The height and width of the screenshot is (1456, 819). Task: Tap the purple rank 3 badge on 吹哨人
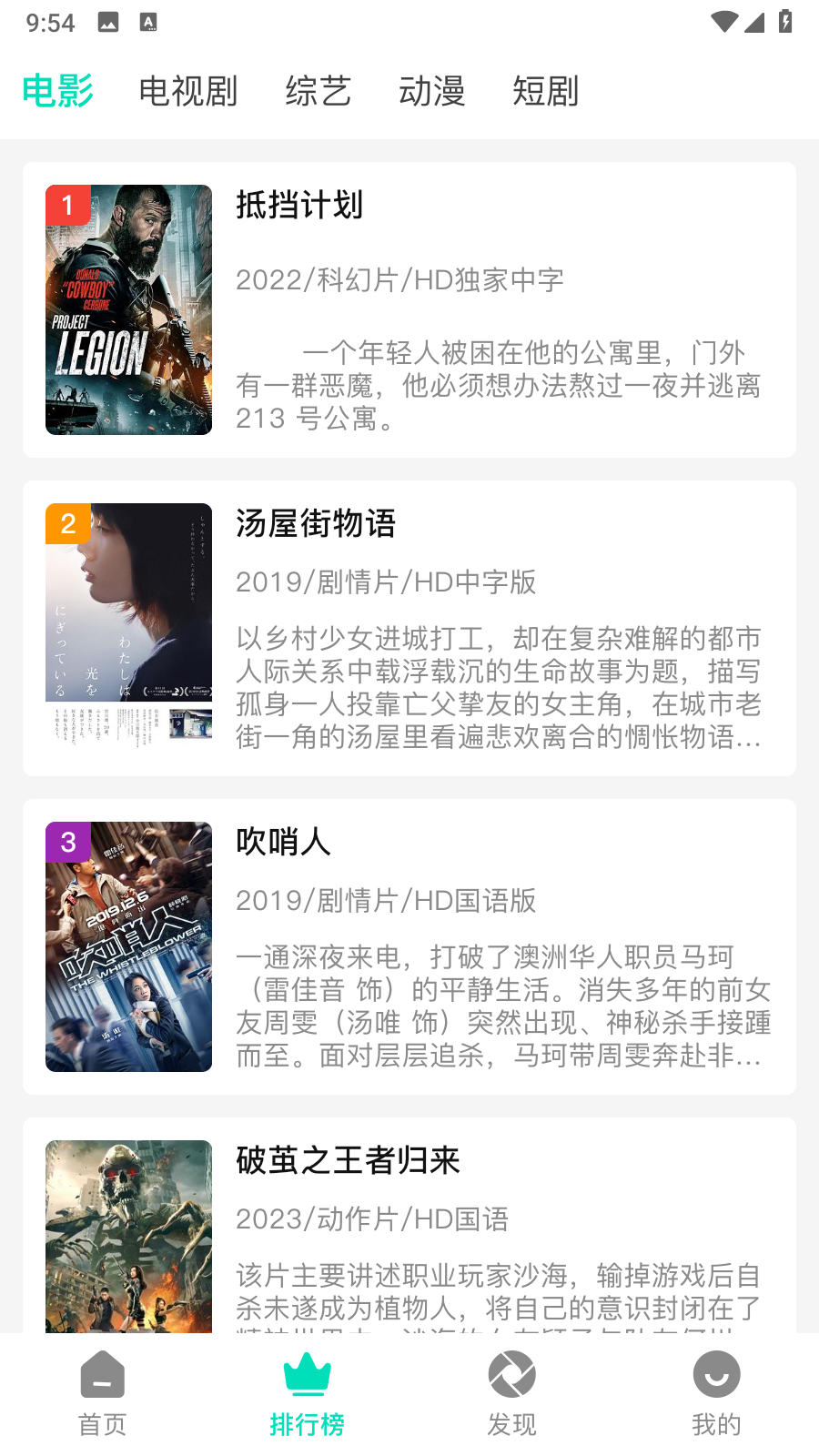(x=66, y=844)
